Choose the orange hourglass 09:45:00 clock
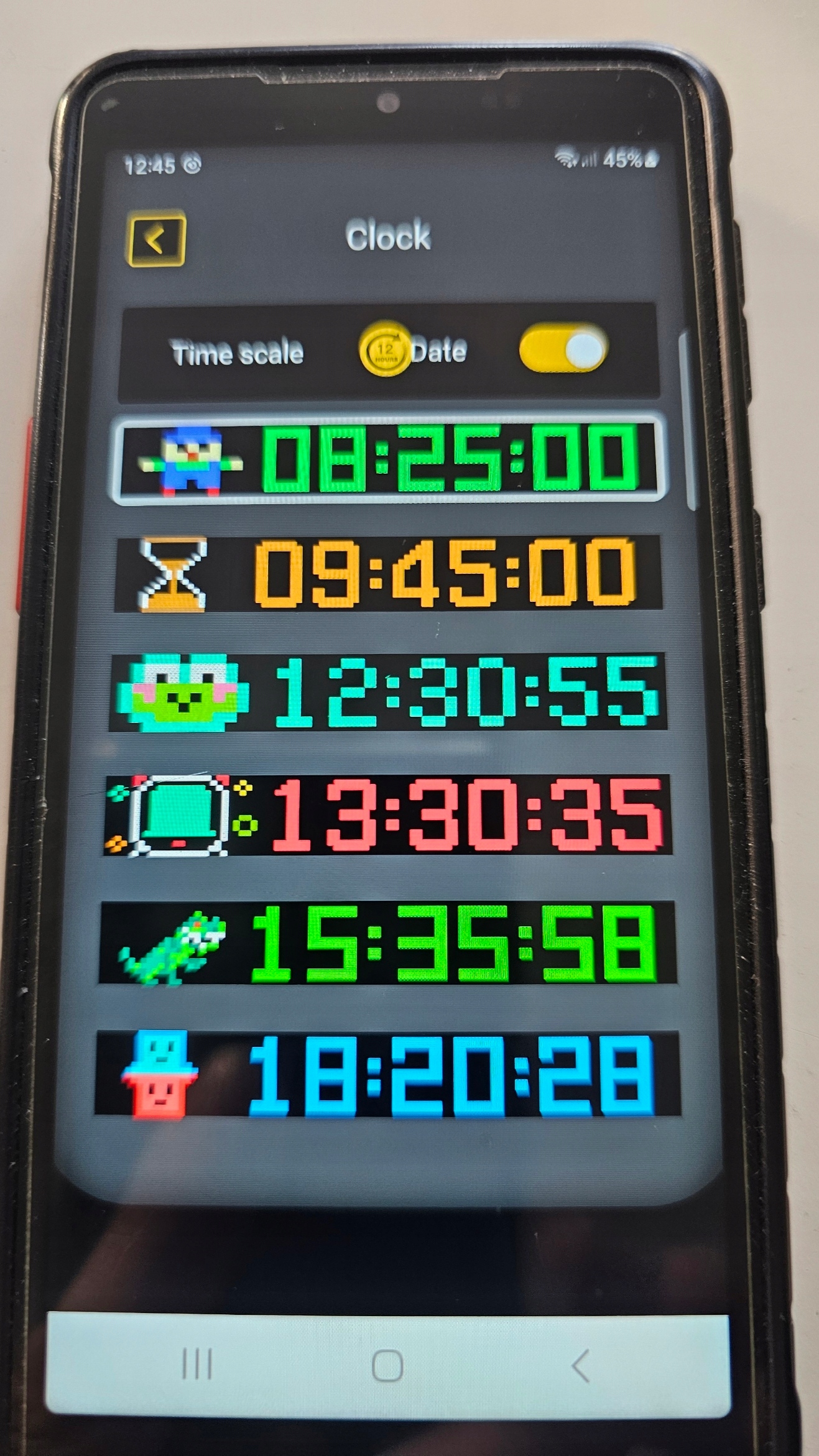The height and width of the screenshot is (1456, 819). [x=388, y=573]
